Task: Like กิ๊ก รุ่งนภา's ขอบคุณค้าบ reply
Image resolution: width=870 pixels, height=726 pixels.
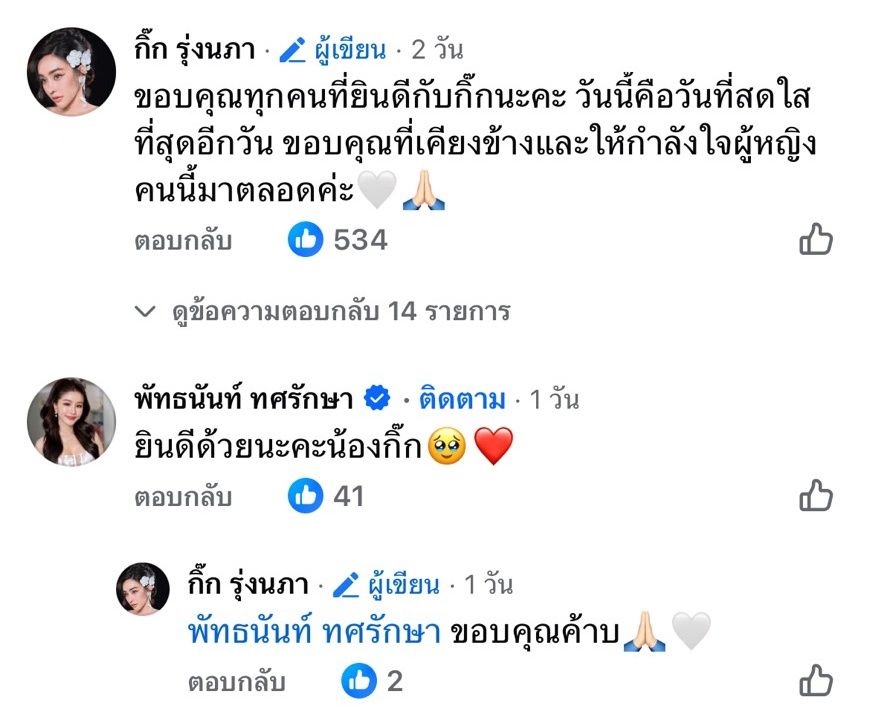Action: click(816, 682)
